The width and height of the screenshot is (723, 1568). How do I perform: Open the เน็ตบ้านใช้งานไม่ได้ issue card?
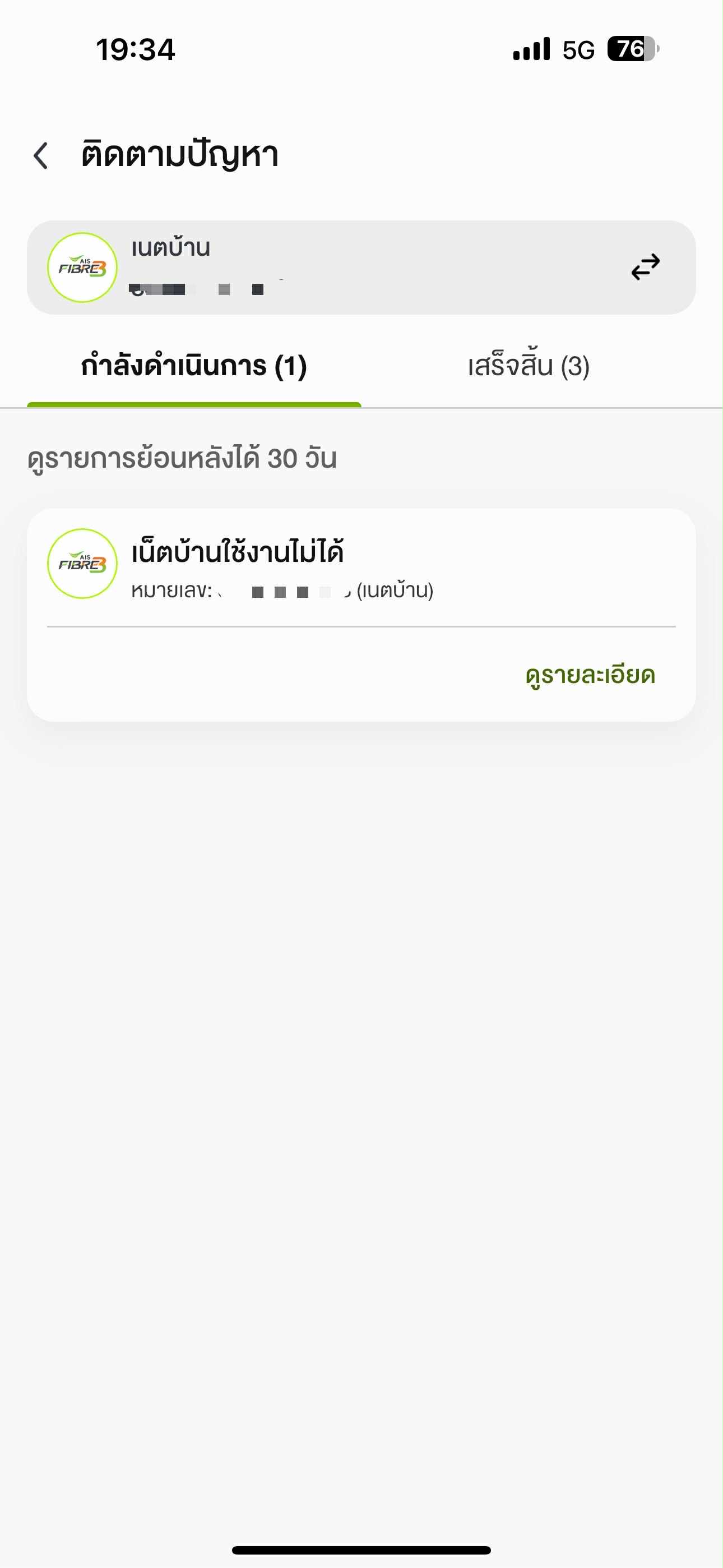361,615
